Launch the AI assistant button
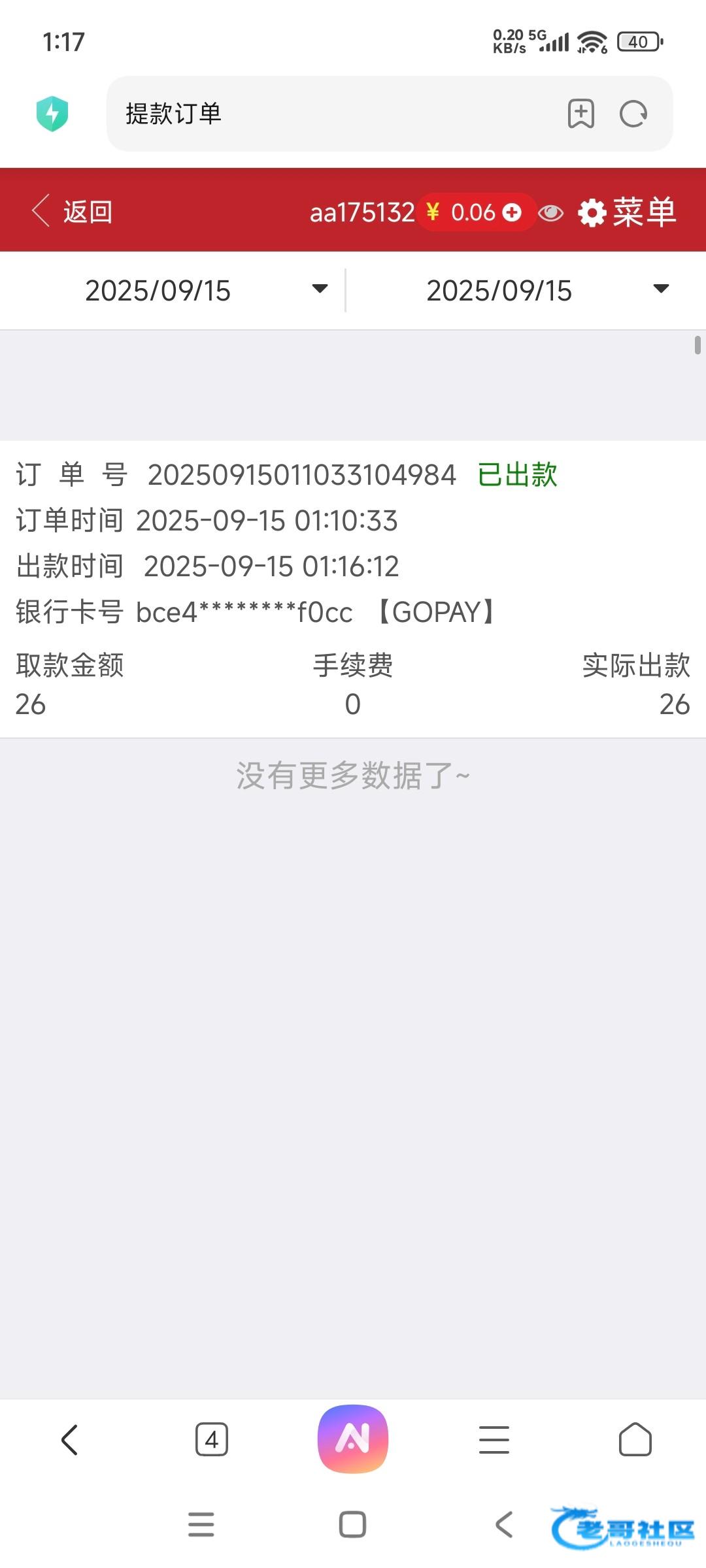 [353, 1438]
